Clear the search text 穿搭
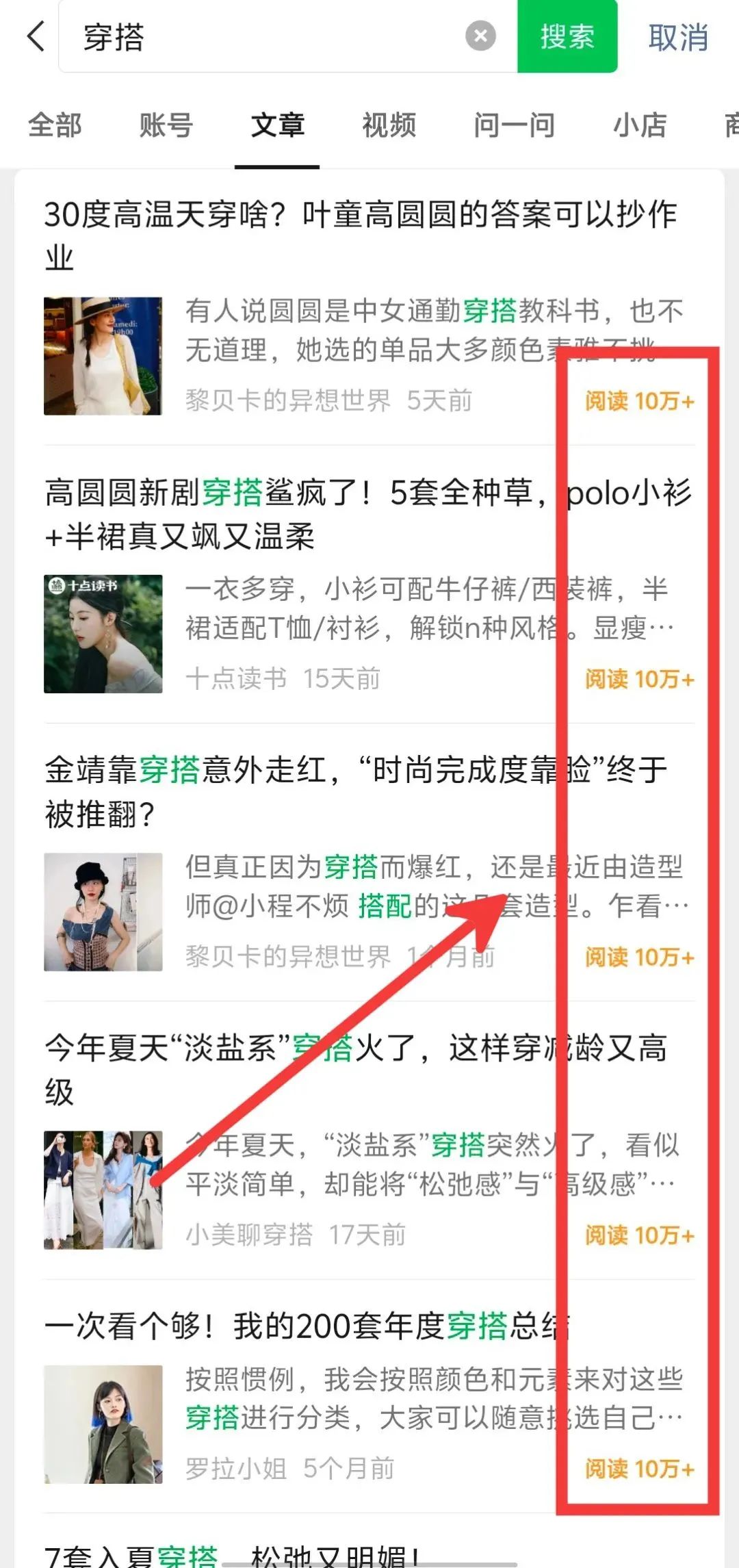Screen dimensions: 739x1568 point(480,36)
